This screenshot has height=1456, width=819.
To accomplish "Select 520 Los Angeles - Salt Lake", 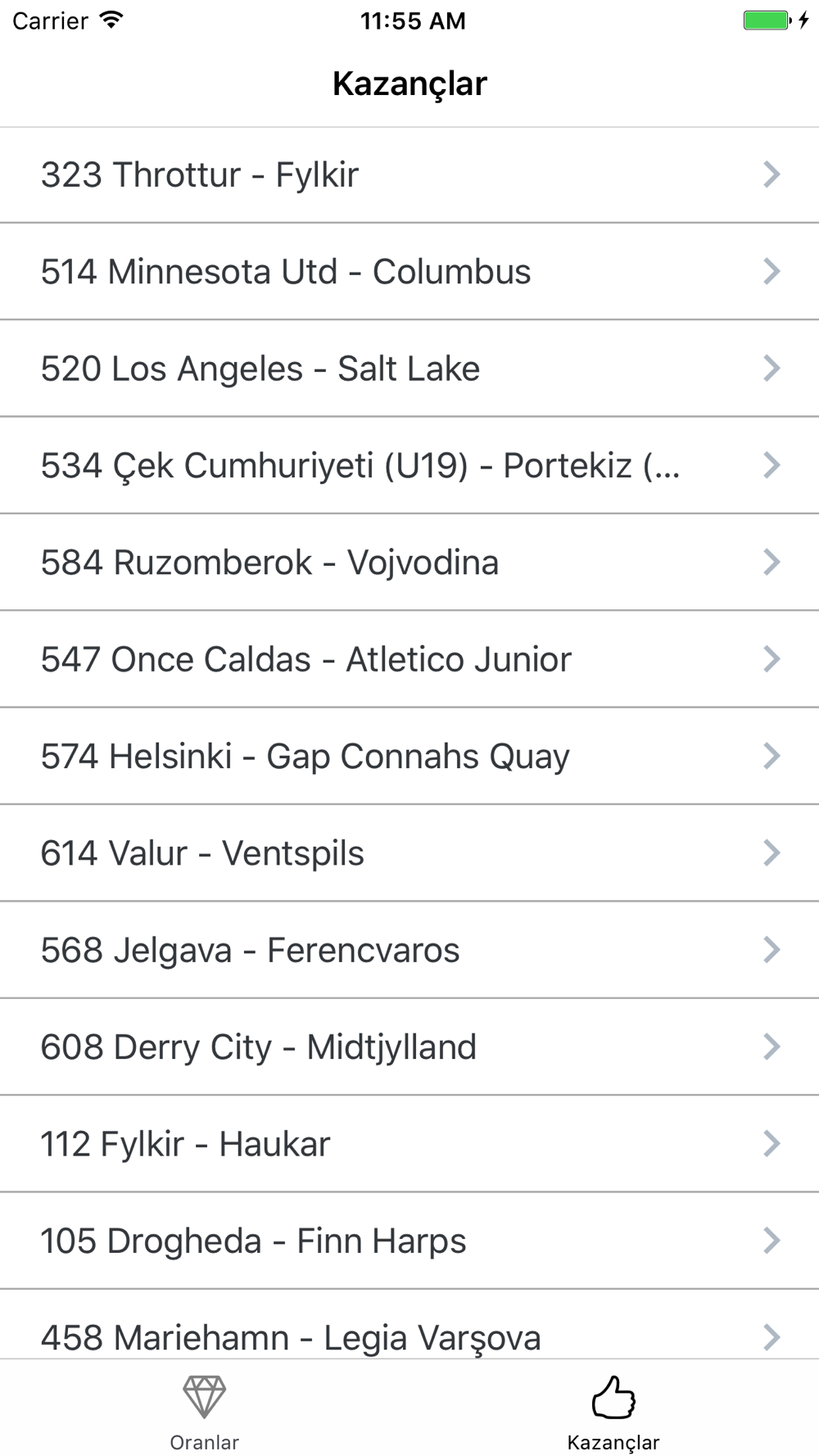I will pos(409,369).
